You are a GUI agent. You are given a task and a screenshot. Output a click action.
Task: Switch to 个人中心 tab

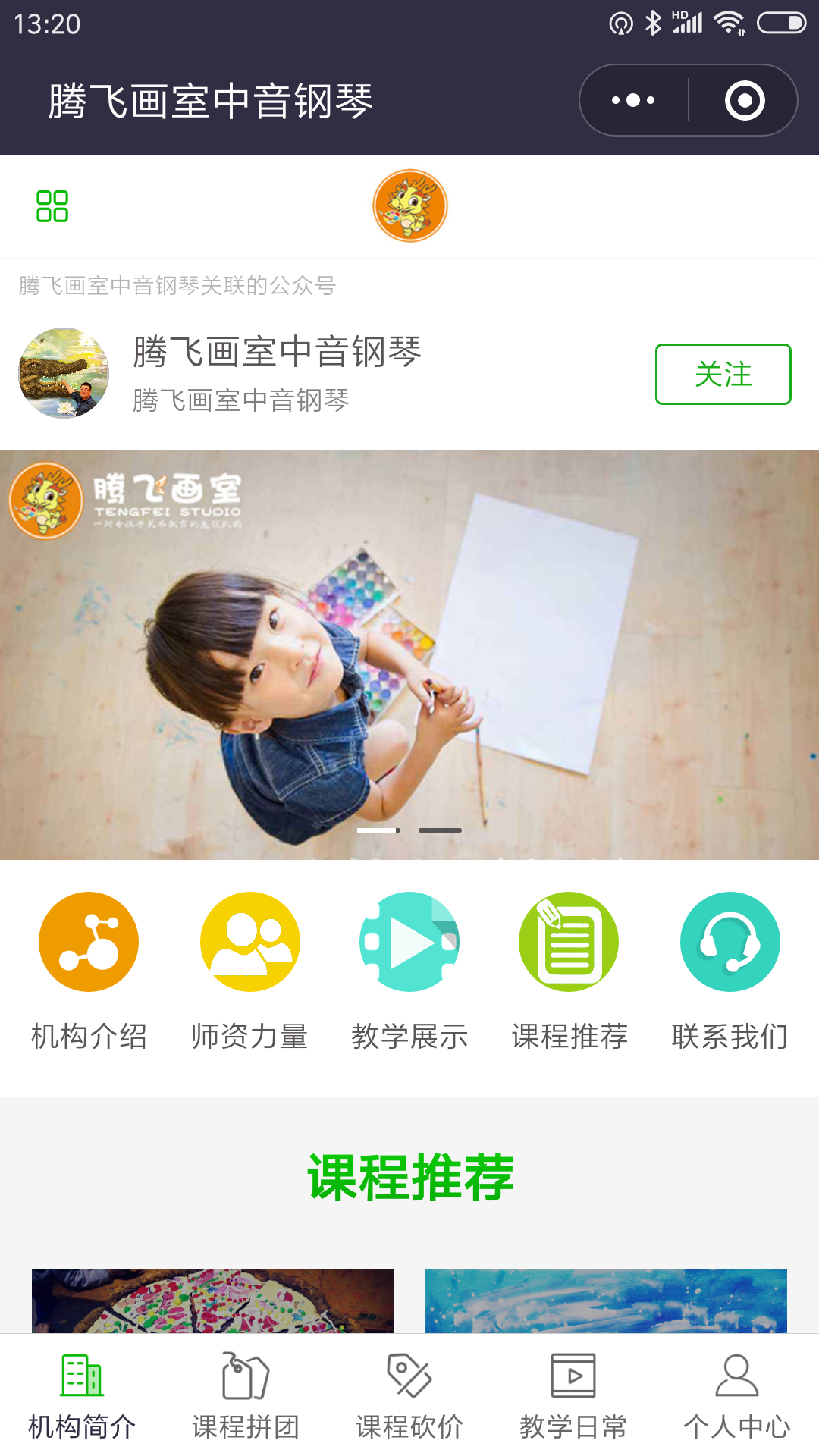[736, 1395]
